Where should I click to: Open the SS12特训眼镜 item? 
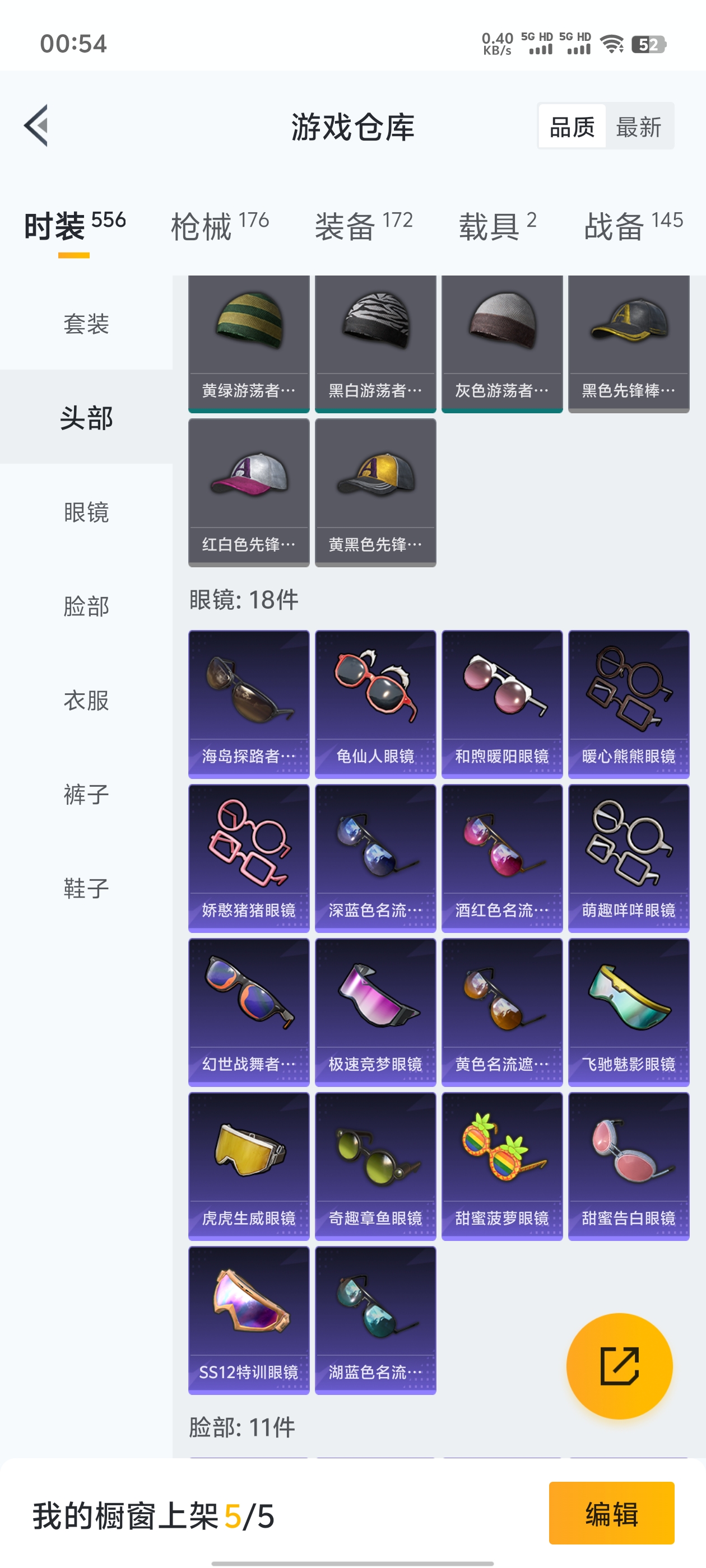point(249,1320)
